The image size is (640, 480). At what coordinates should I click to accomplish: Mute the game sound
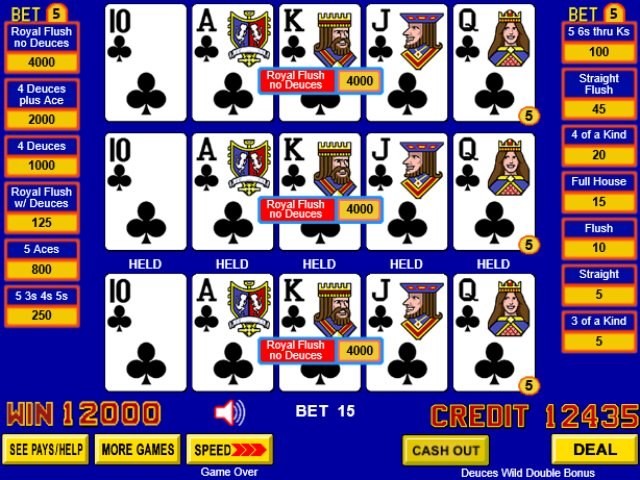[229, 411]
